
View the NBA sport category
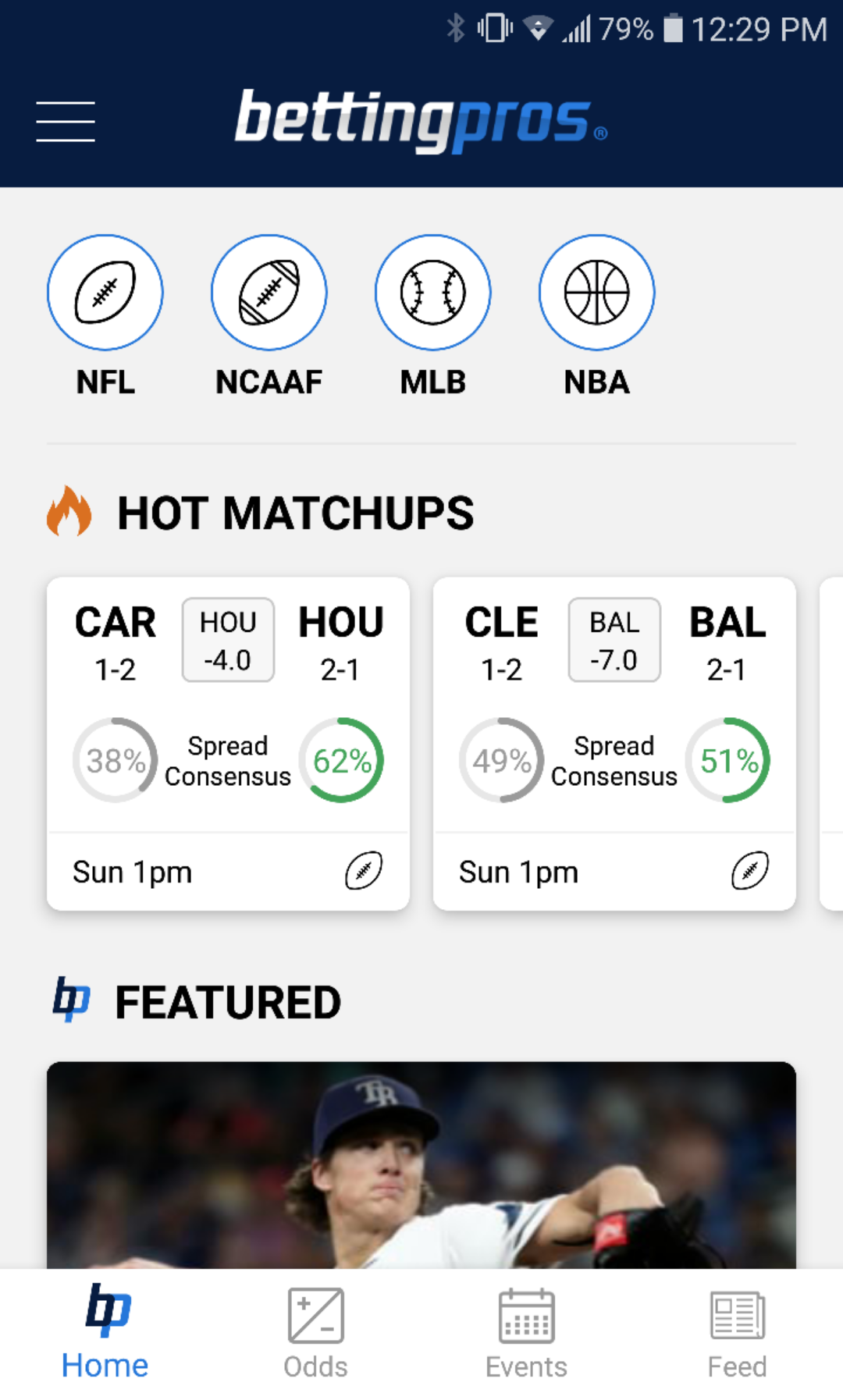pos(596,293)
